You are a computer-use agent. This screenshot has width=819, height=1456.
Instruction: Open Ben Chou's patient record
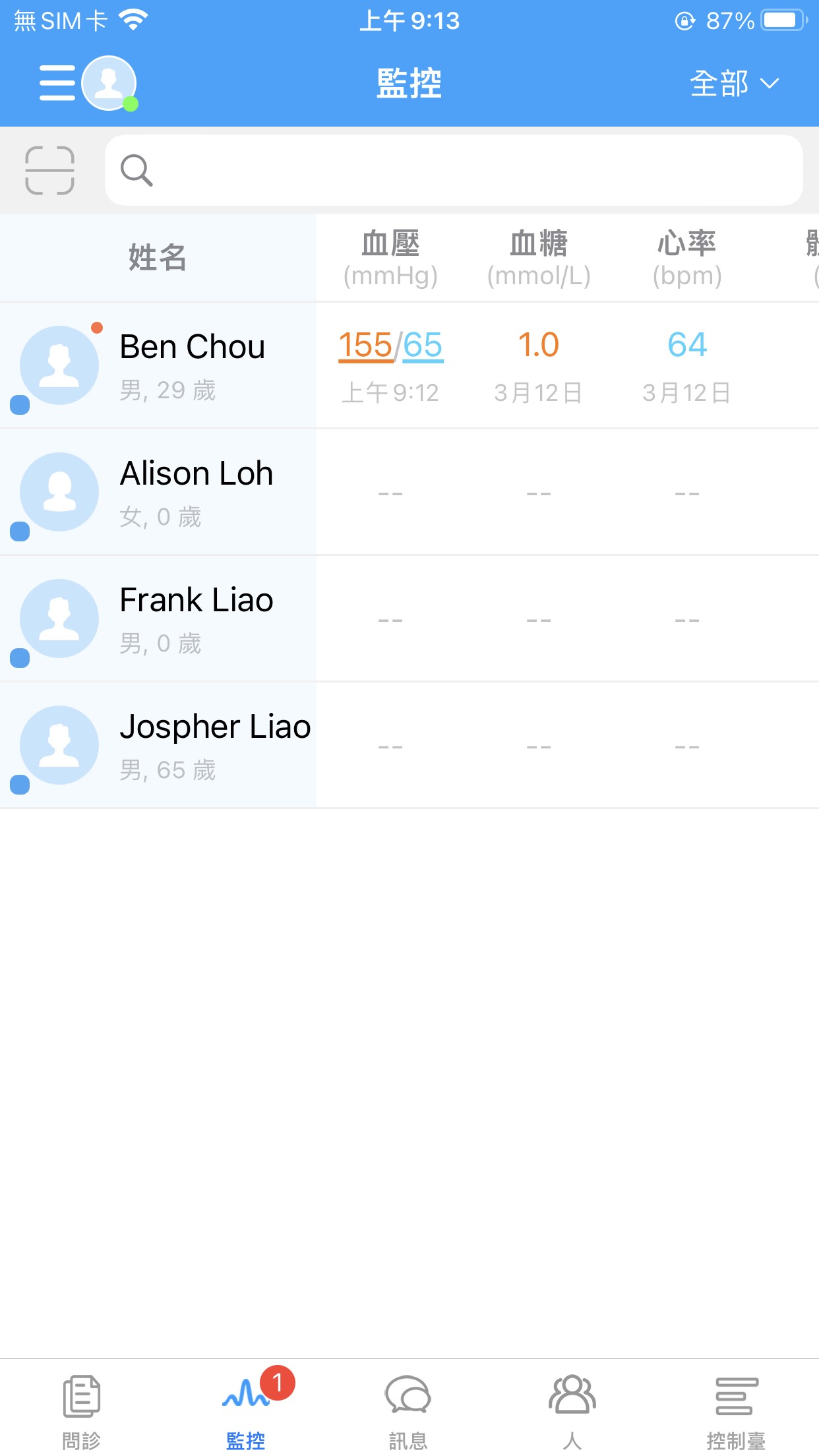pyautogui.click(x=158, y=365)
